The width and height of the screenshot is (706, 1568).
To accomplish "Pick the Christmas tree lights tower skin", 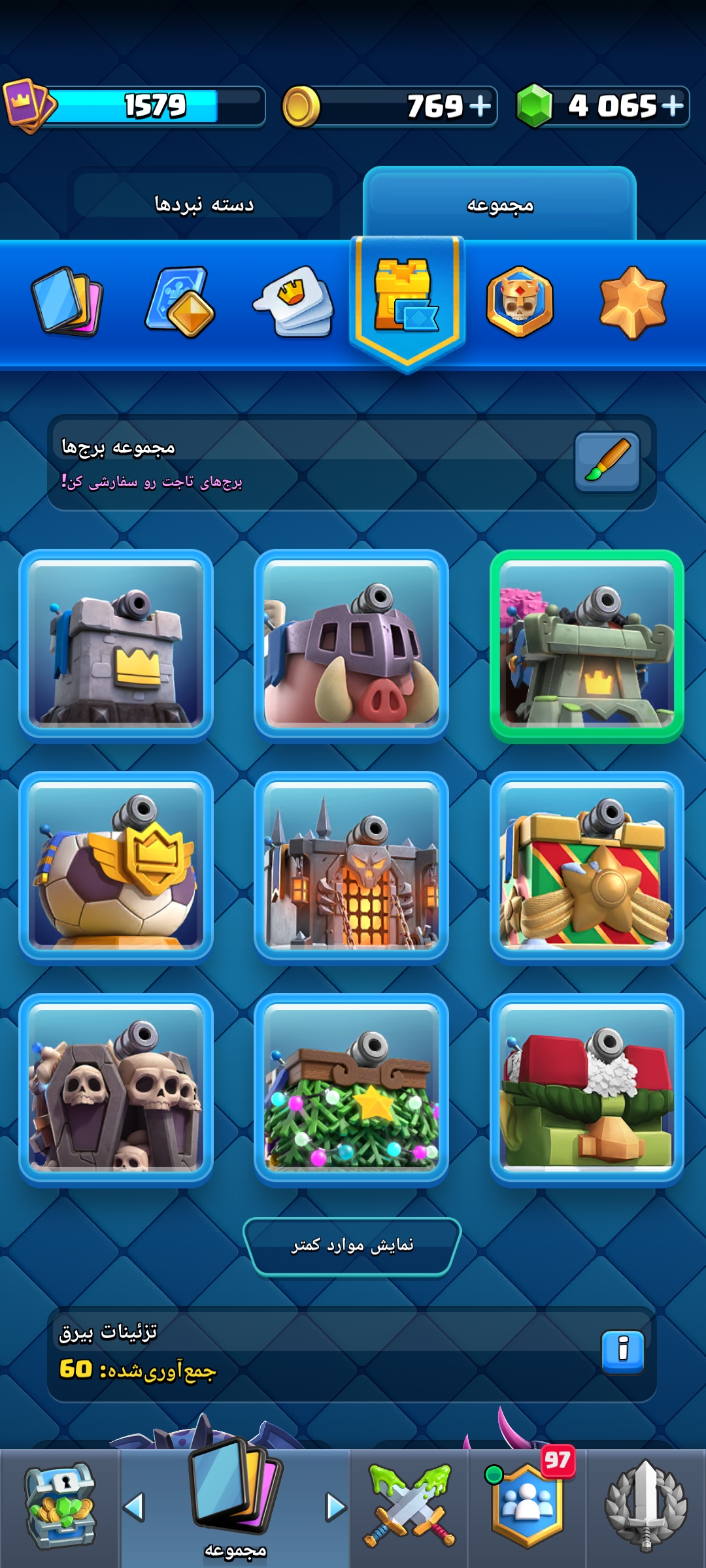I will click(352, 1090).
